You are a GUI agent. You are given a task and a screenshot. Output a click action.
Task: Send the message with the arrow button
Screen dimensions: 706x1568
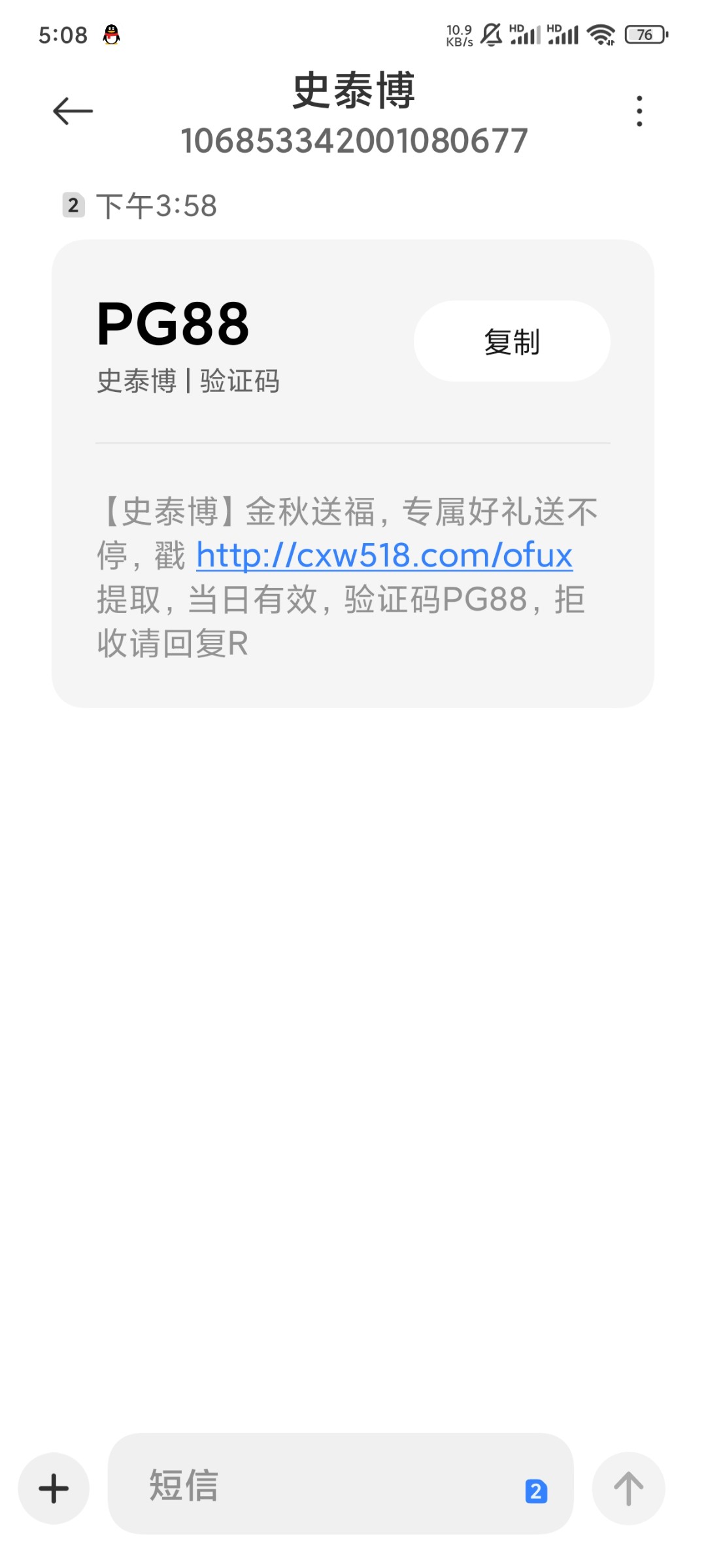point(628,1489)
